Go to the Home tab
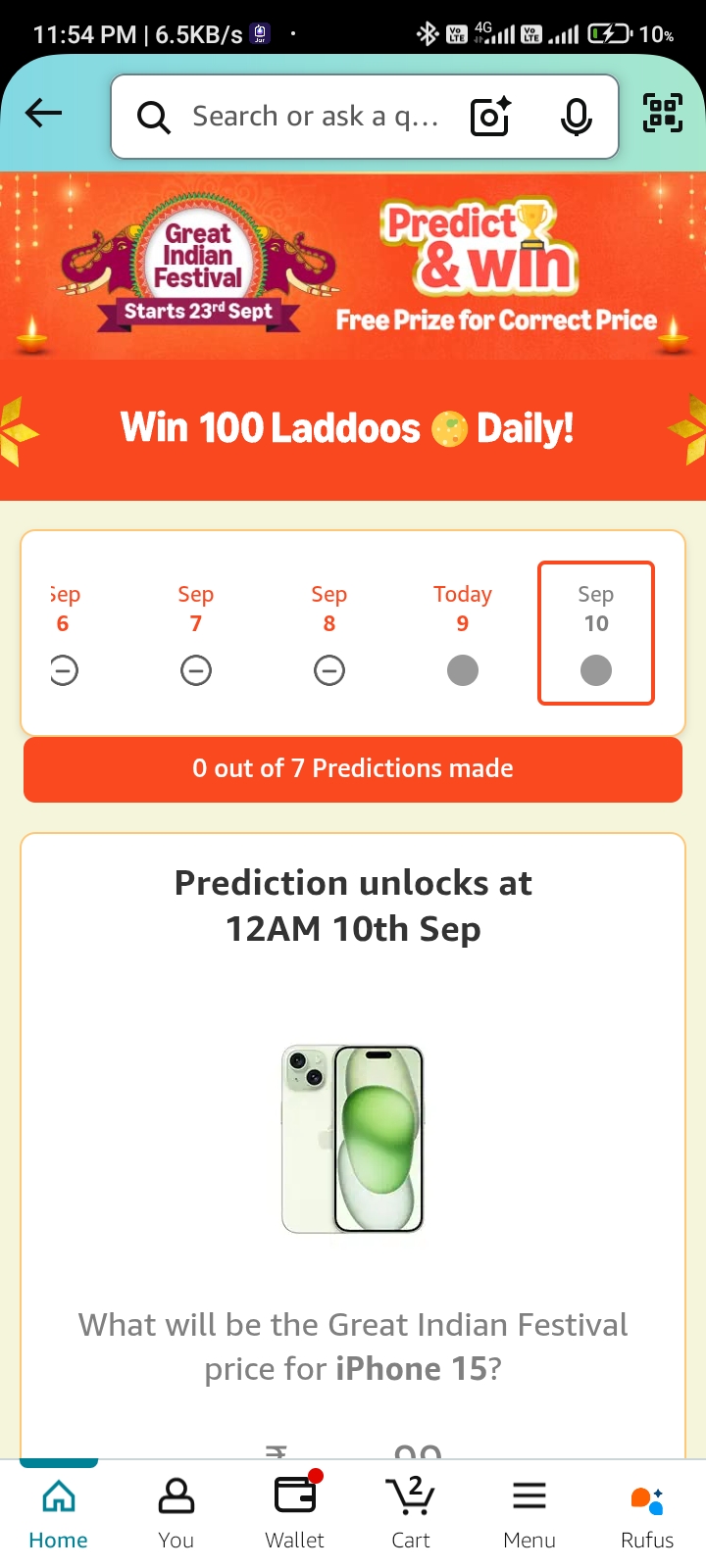The height and width of the screenshot is (1568, 706). (x=59, y=1514)
